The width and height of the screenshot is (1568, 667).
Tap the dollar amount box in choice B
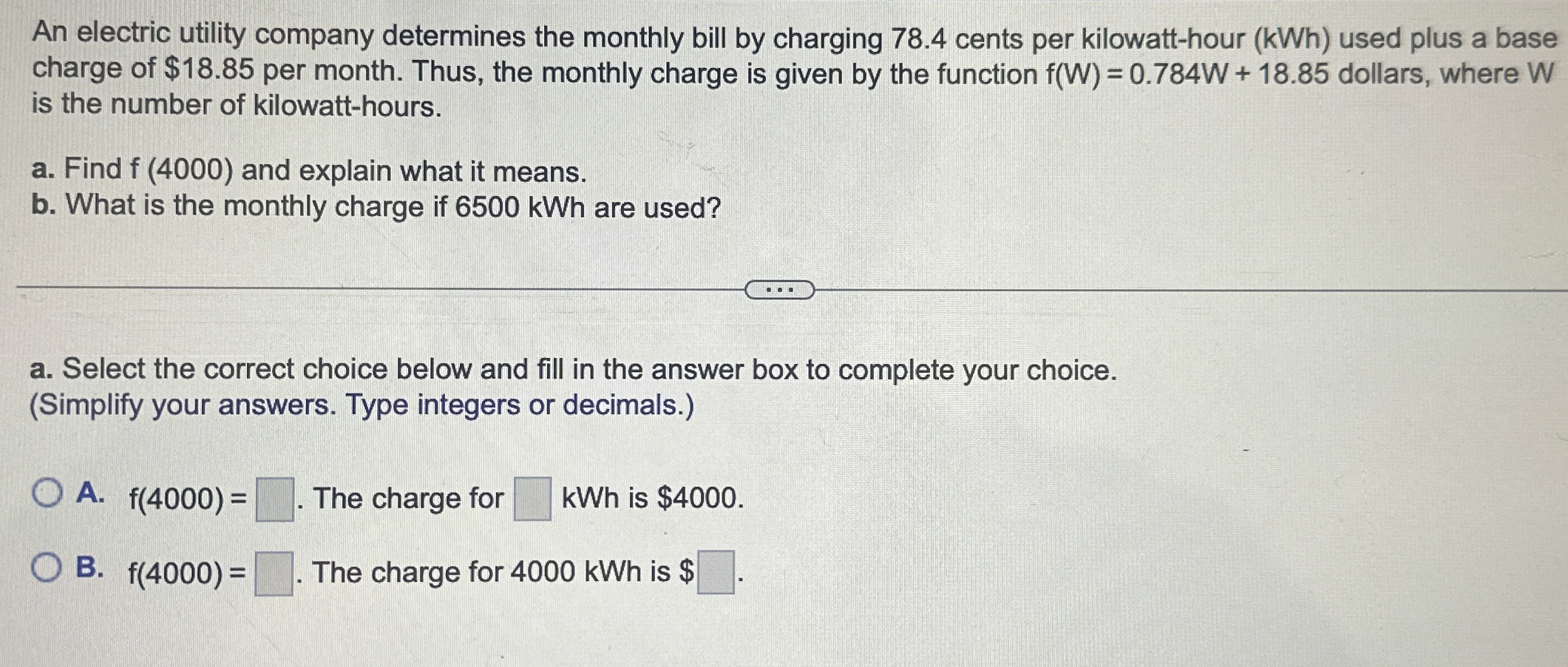click(x=716, y=572)
